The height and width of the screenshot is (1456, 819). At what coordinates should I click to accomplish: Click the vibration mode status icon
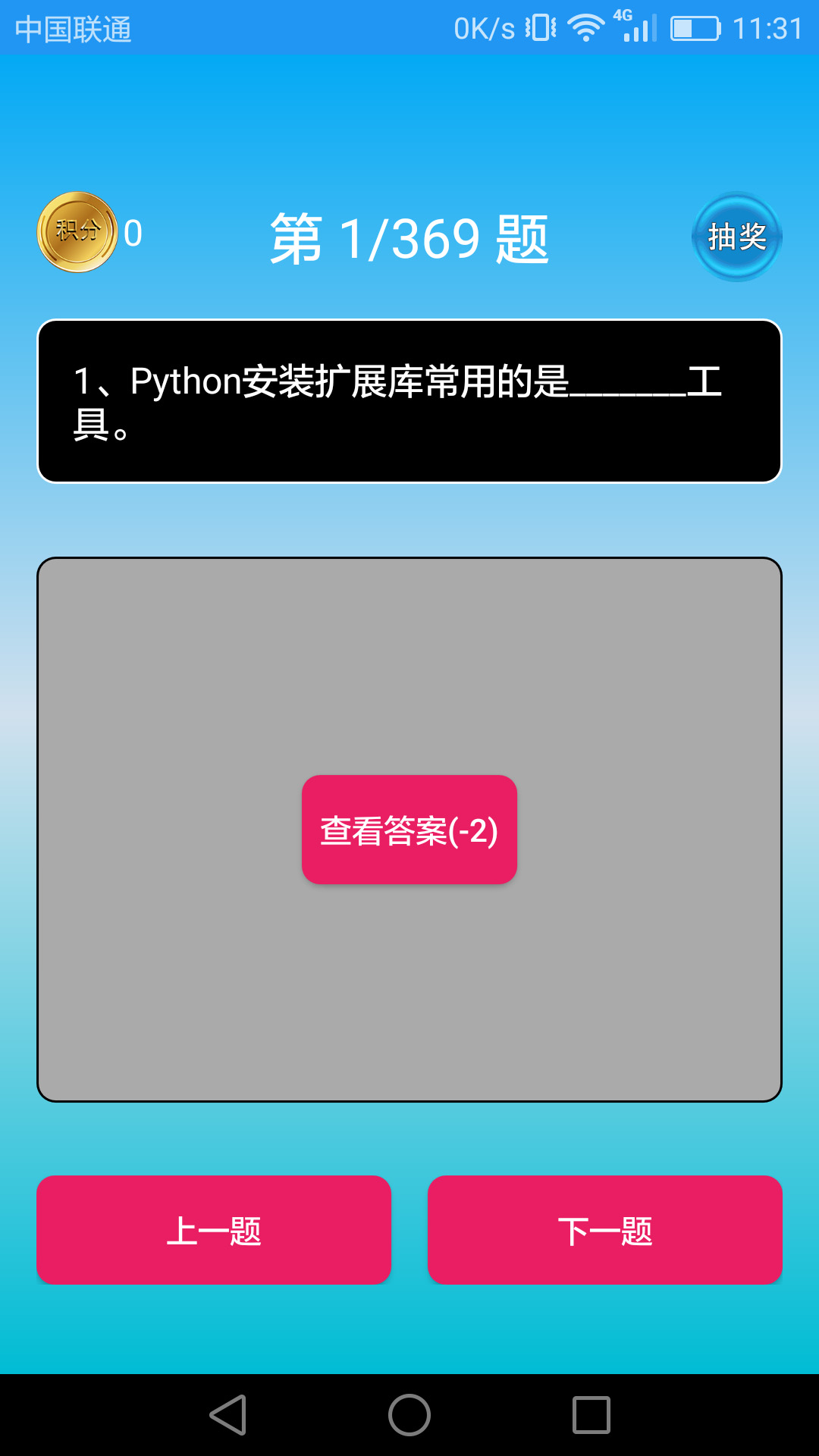tap(541, 29)
